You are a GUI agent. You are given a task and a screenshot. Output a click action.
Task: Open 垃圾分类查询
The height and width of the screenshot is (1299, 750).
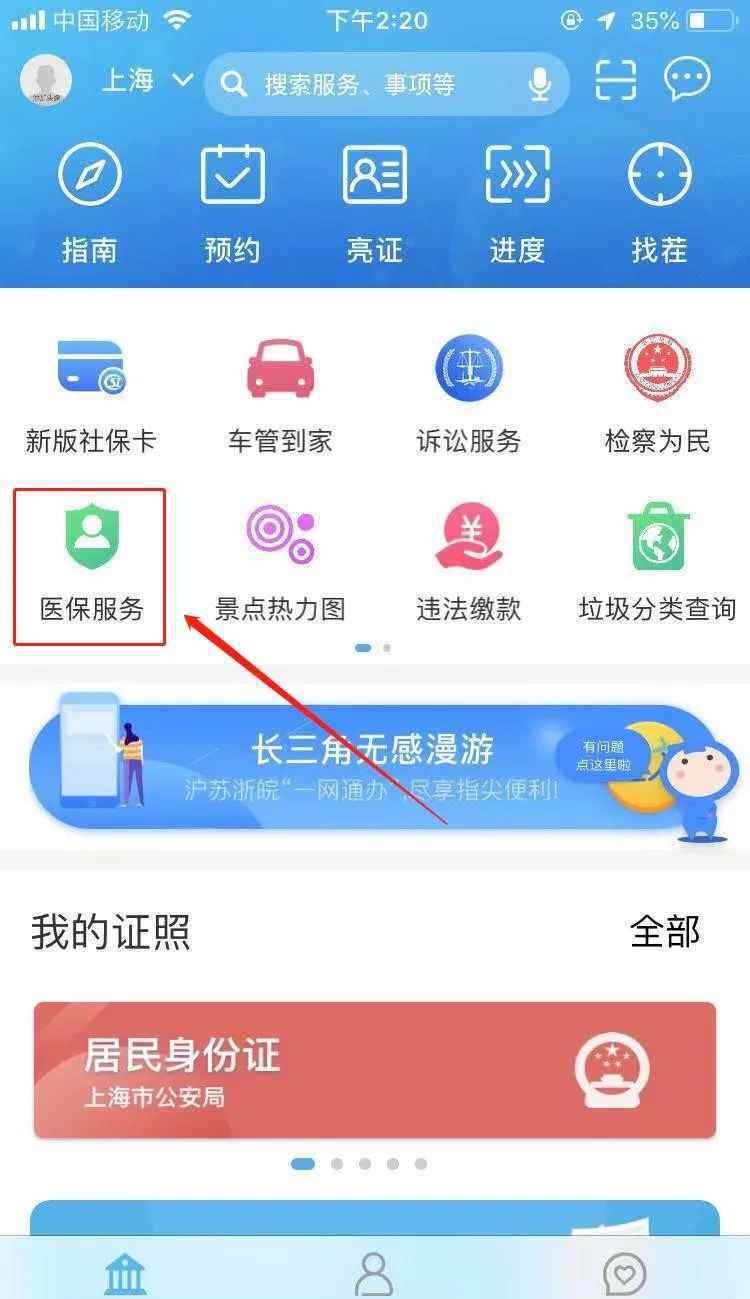click(x=657, y=565)
